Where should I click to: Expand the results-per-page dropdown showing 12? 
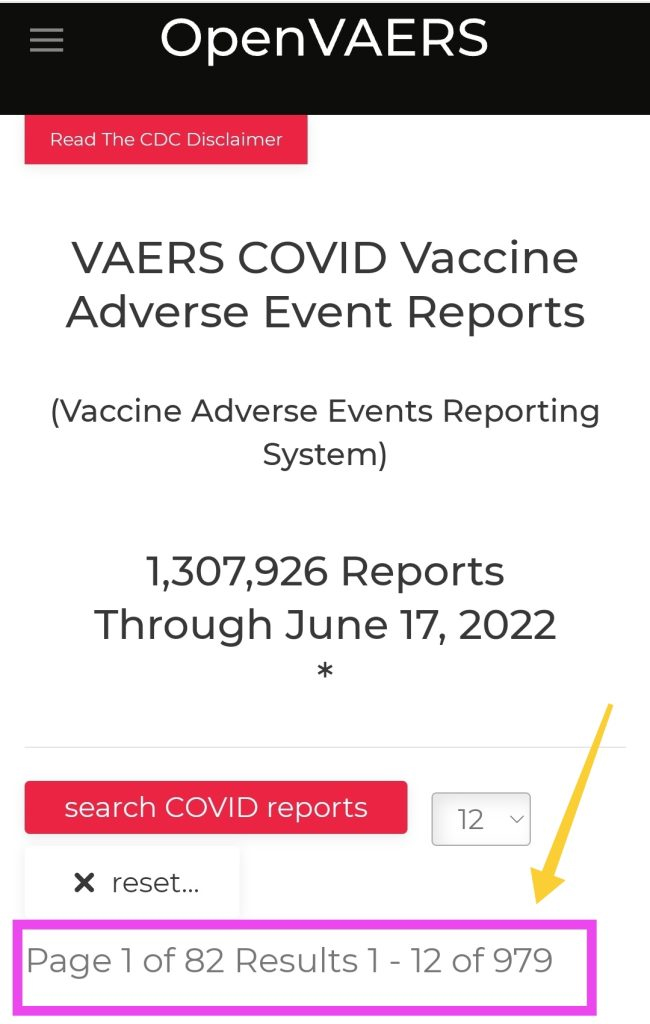[x=481, y=820]
